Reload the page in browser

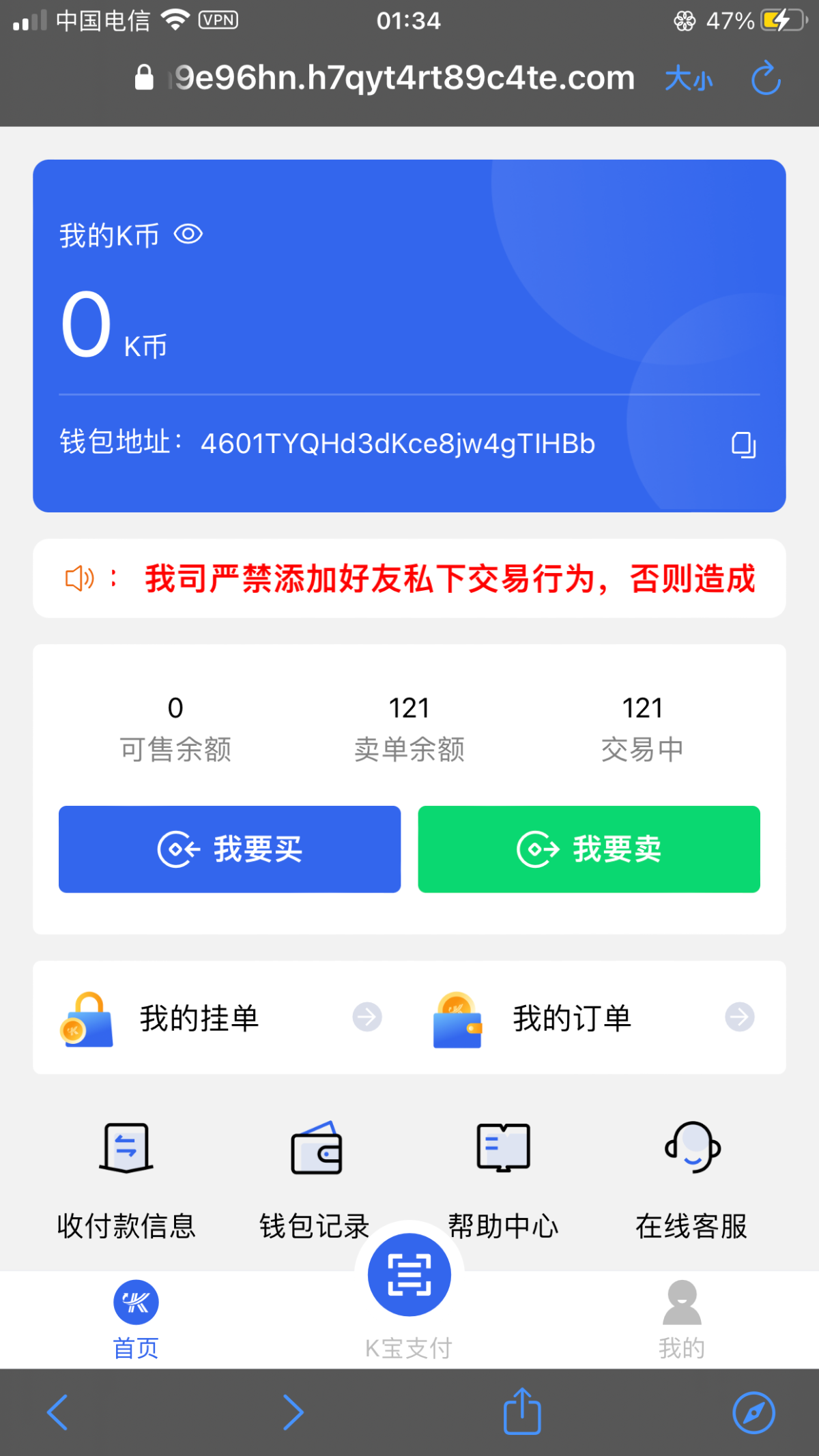click(766, 78)
